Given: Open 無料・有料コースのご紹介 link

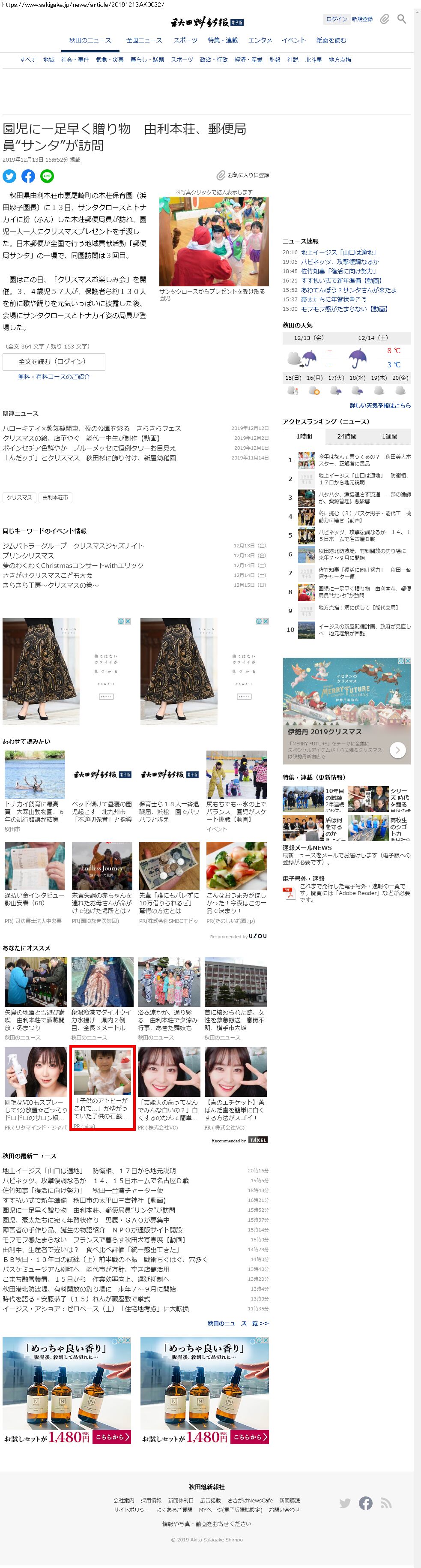Looking at the screenshot, I should point(54,377).
